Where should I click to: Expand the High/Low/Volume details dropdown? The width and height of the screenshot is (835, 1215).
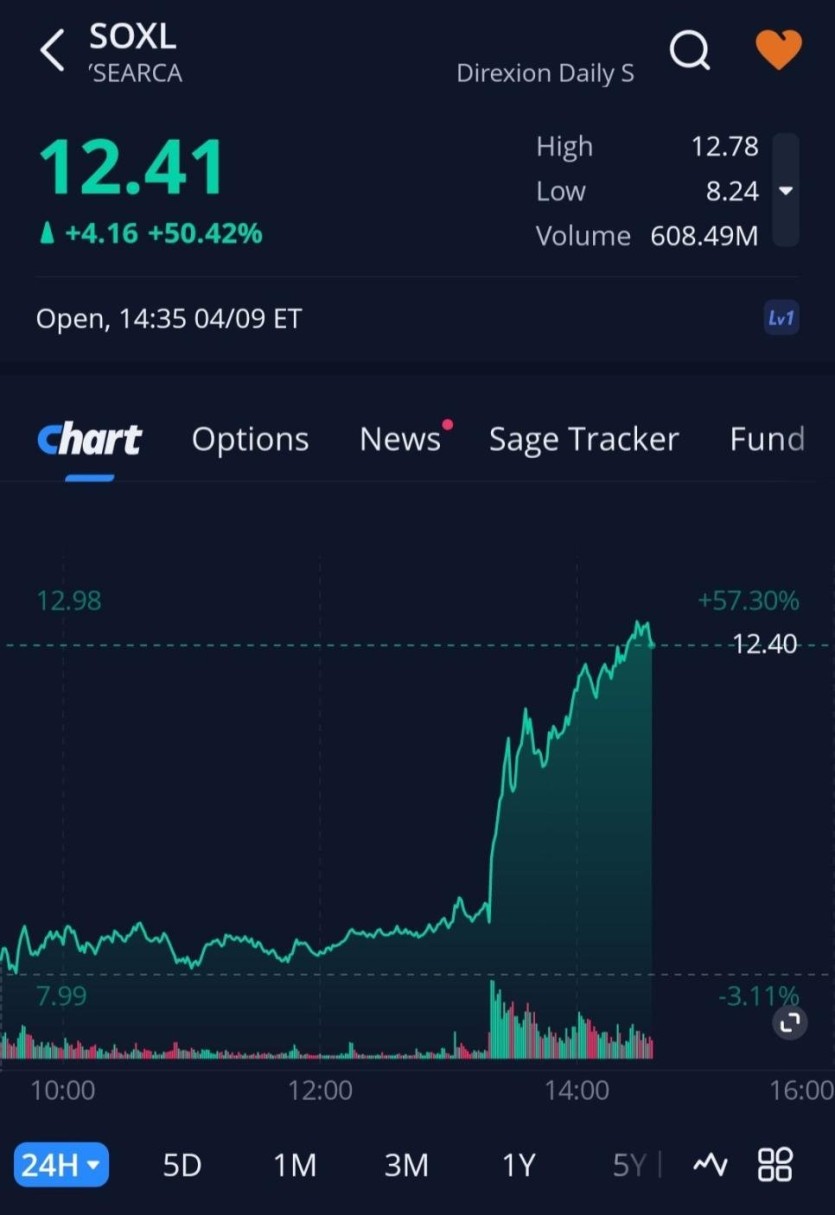point(786,190)
